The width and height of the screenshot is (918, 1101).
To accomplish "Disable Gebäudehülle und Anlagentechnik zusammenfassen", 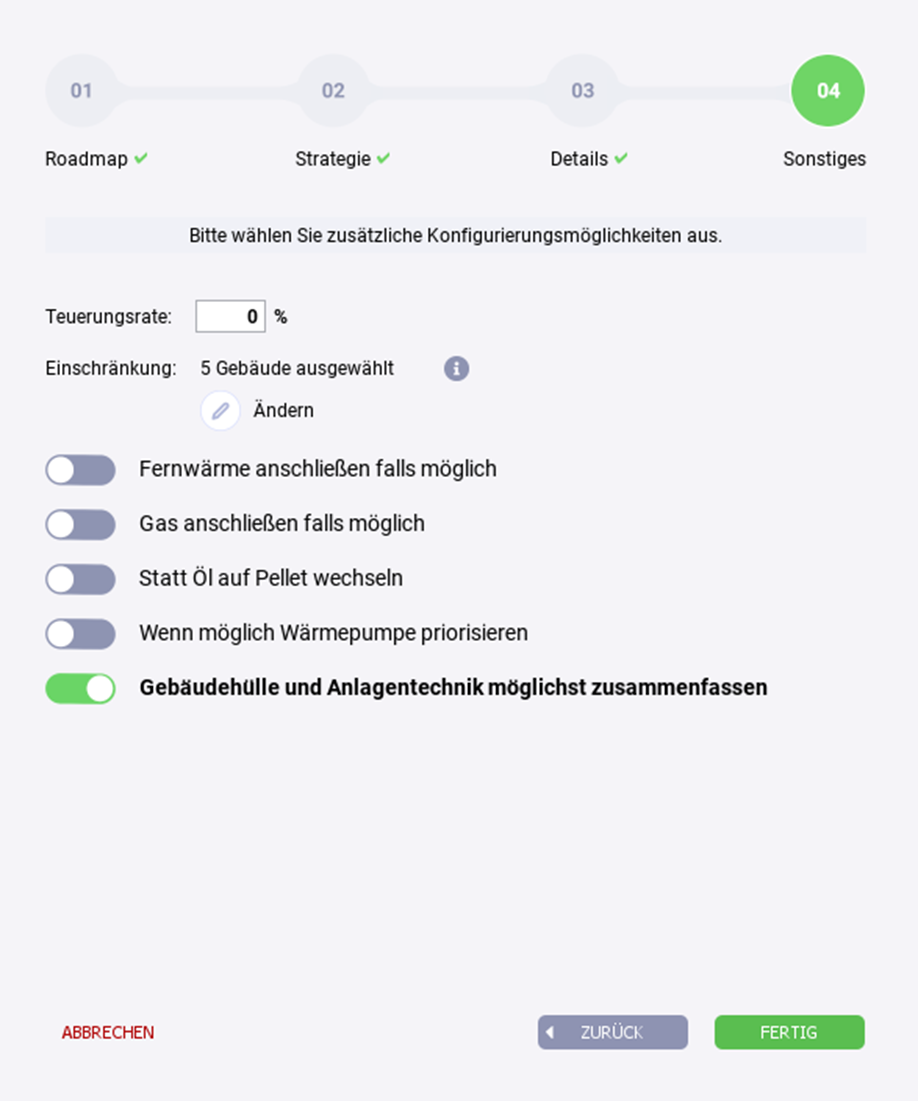I will pos(80,689).
